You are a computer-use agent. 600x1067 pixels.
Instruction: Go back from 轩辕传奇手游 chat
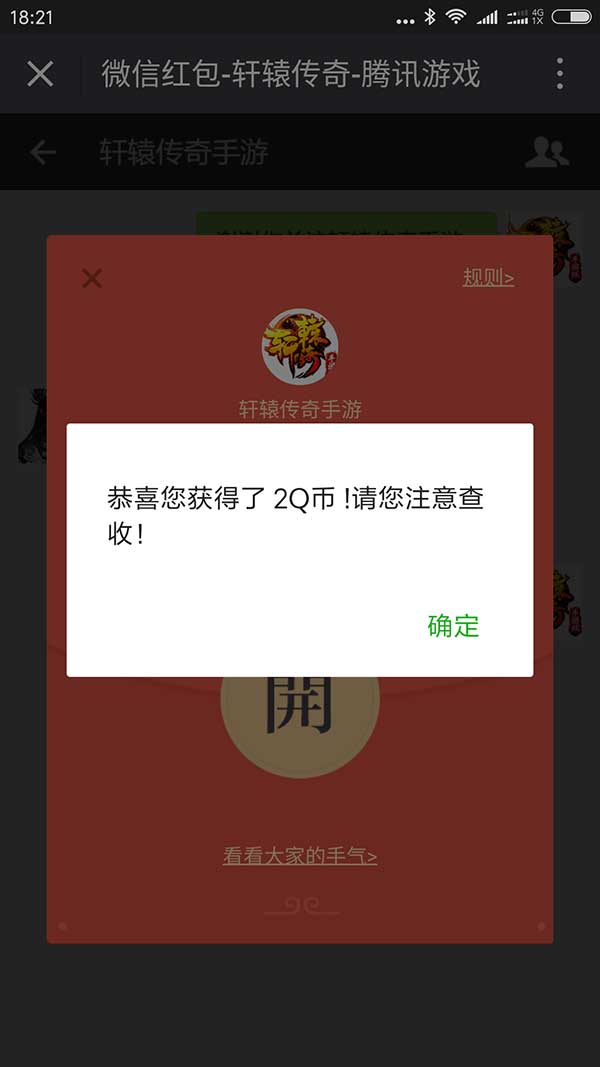42,152
